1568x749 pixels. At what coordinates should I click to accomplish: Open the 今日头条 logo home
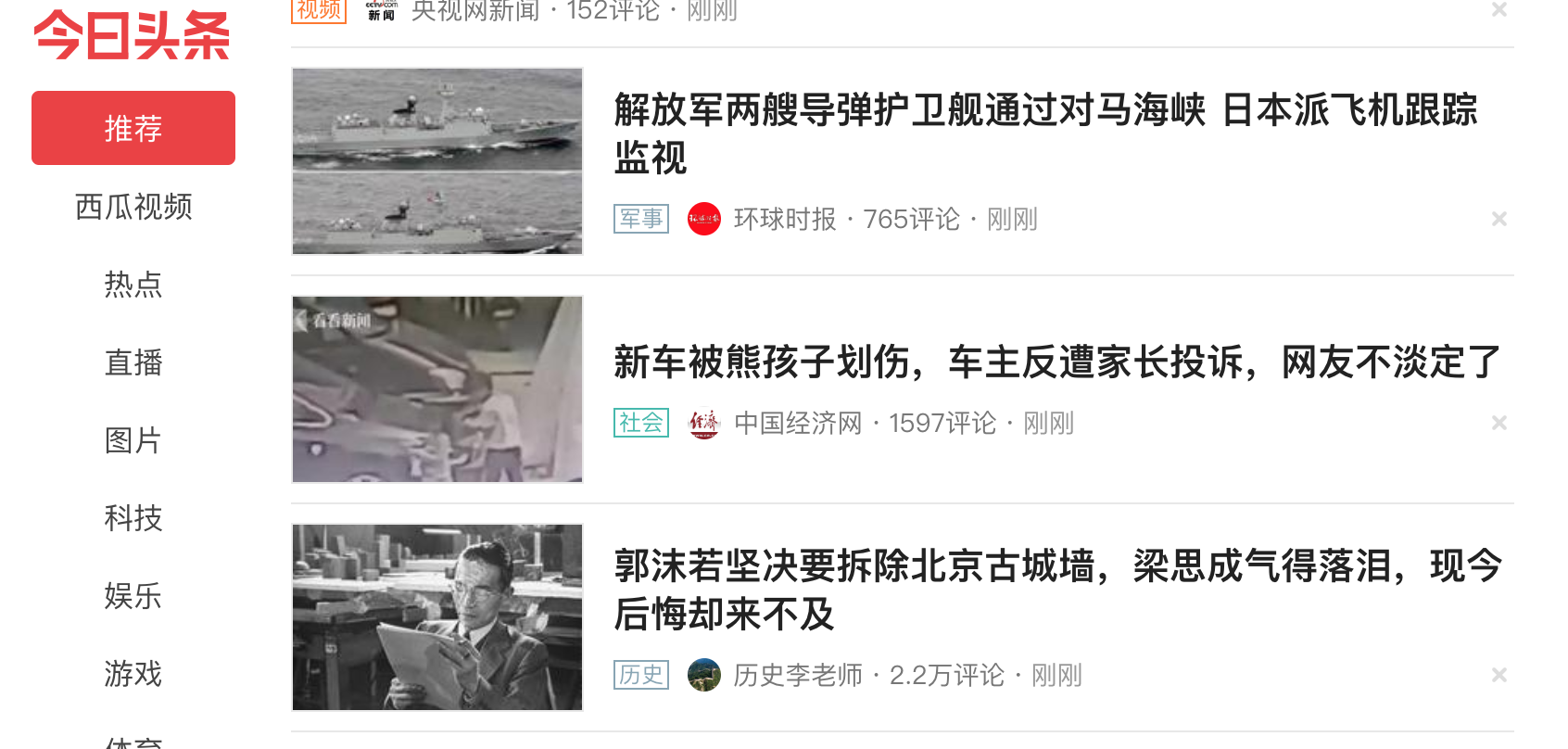(133, 35)
